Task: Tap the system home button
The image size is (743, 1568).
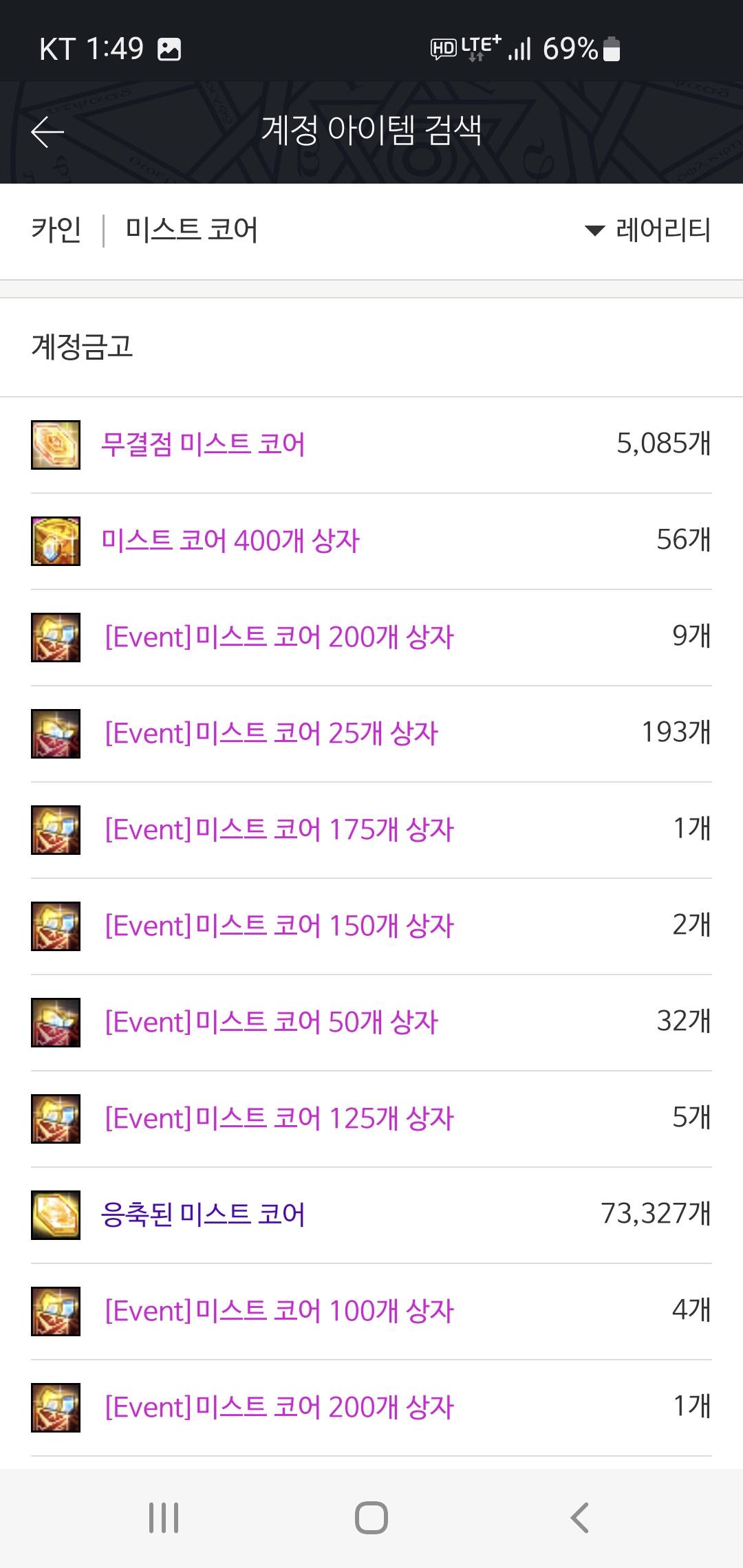Action: pos(371,1517)
